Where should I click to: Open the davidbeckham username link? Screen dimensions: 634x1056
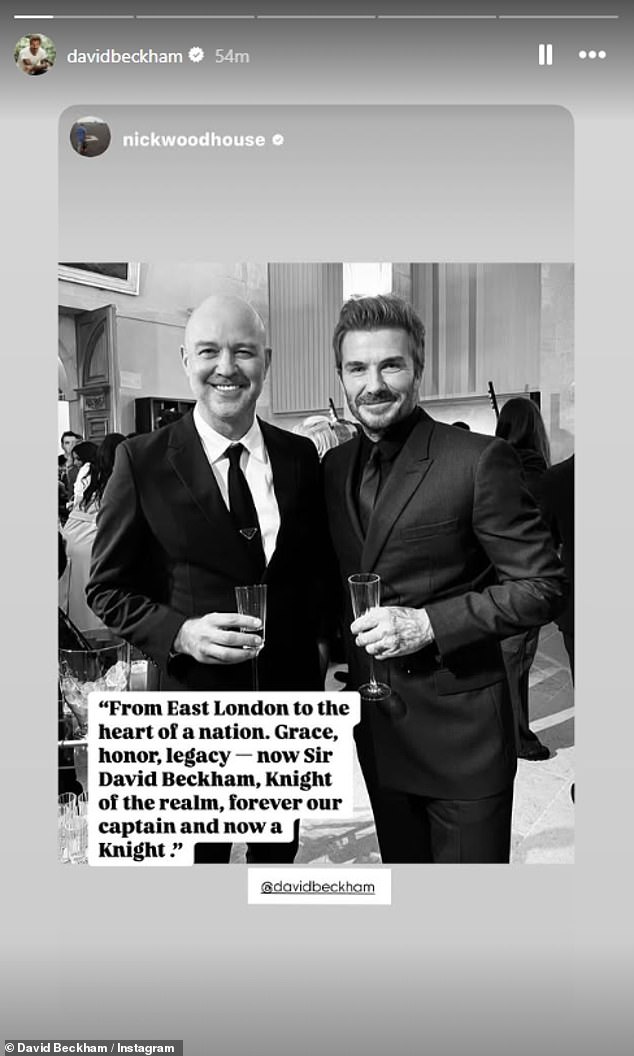pyautogui.click(x=124, y=56)
